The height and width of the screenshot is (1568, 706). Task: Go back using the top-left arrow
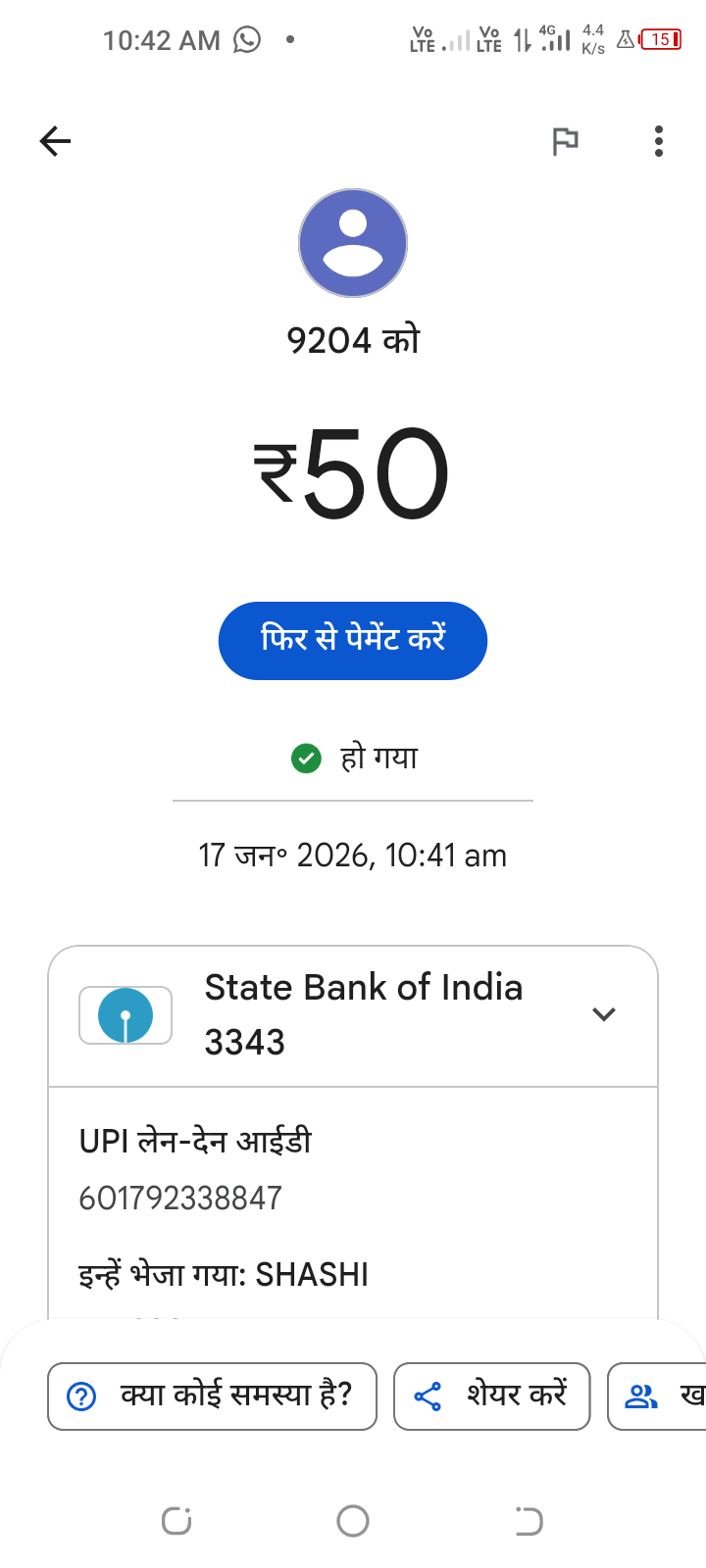click(x=56, y=142)
